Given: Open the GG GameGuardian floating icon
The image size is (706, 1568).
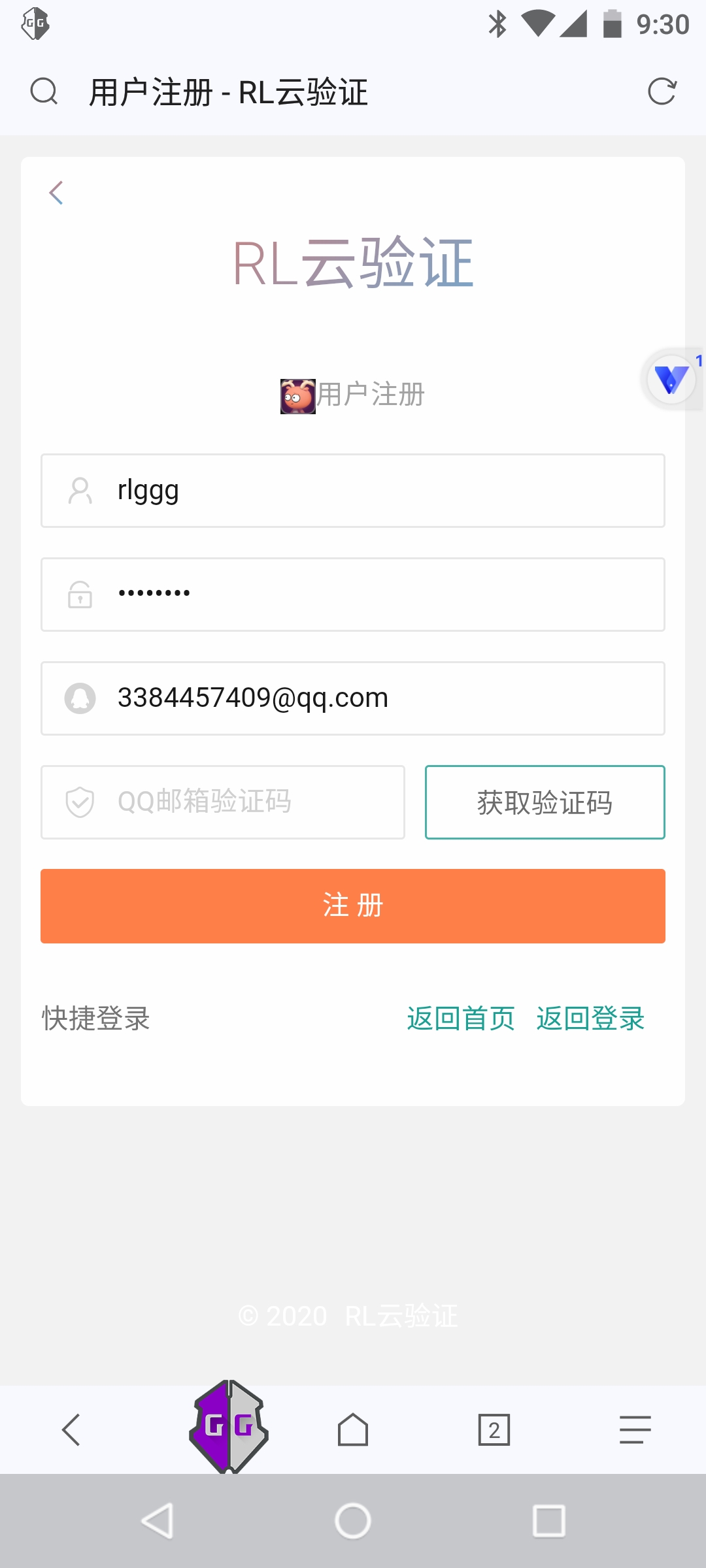Looking at the screenshot, I should (229, 1426).
